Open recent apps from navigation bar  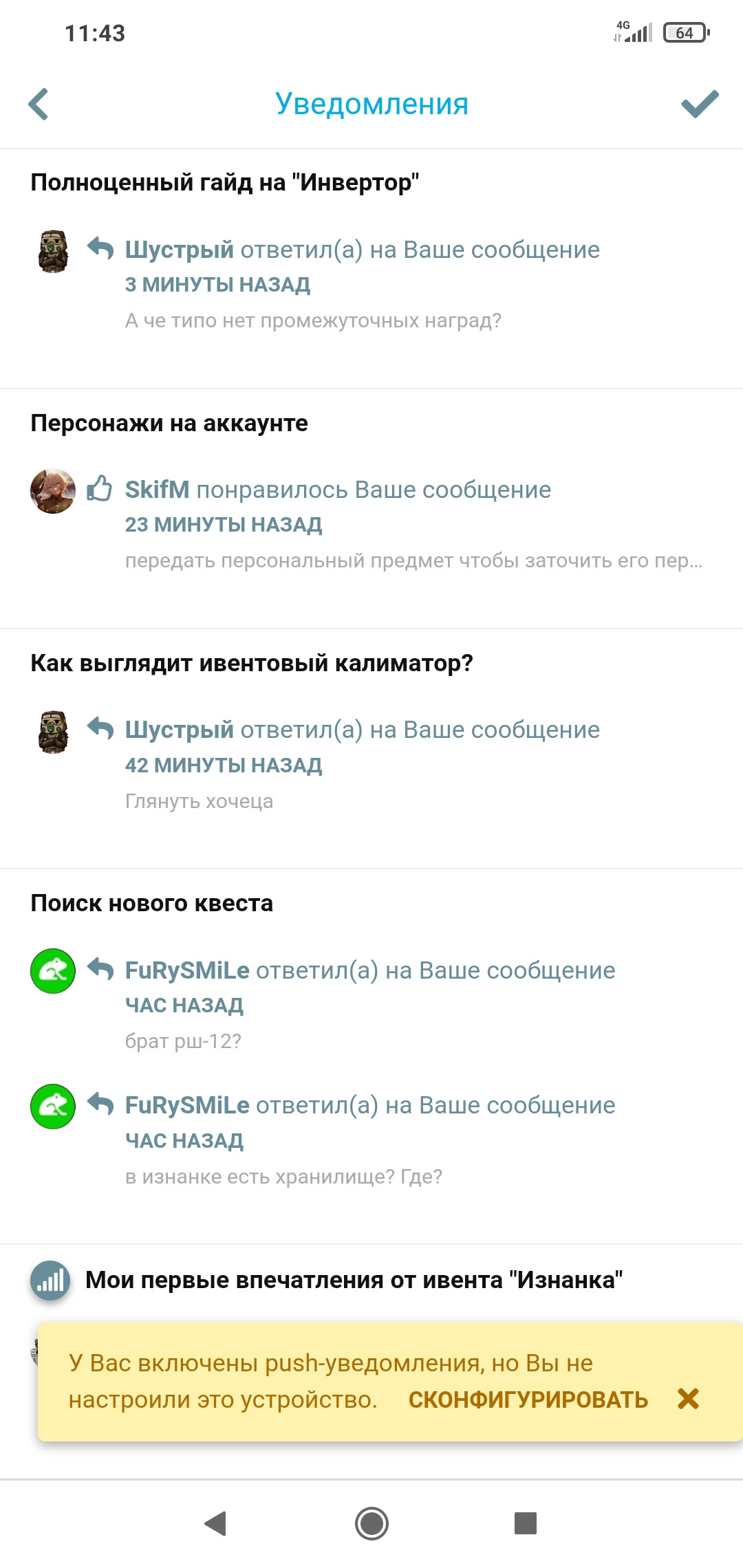(526, 1523)
